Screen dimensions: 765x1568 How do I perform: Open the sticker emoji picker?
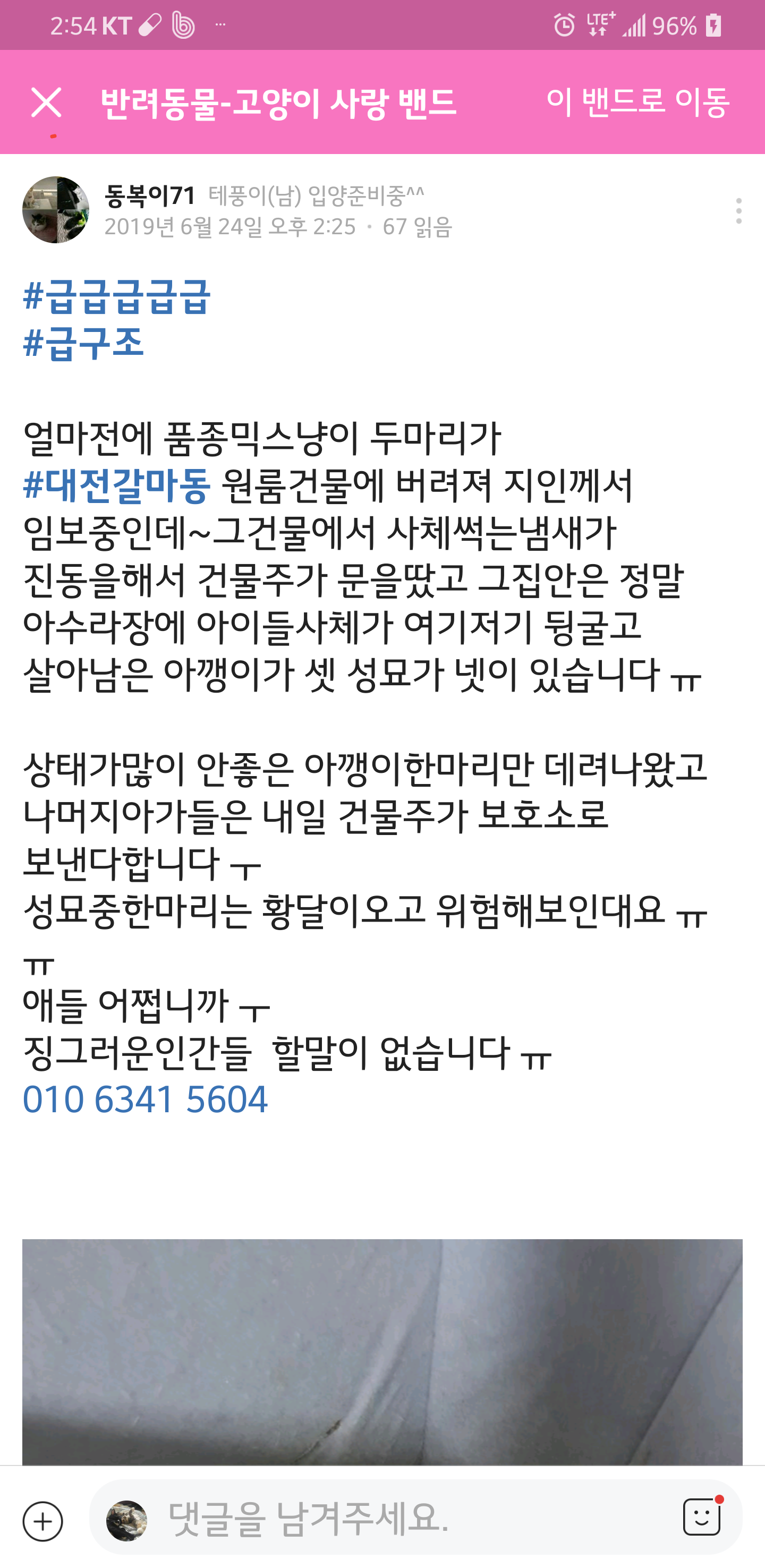pyautogui.click(x=702, y=1516)
